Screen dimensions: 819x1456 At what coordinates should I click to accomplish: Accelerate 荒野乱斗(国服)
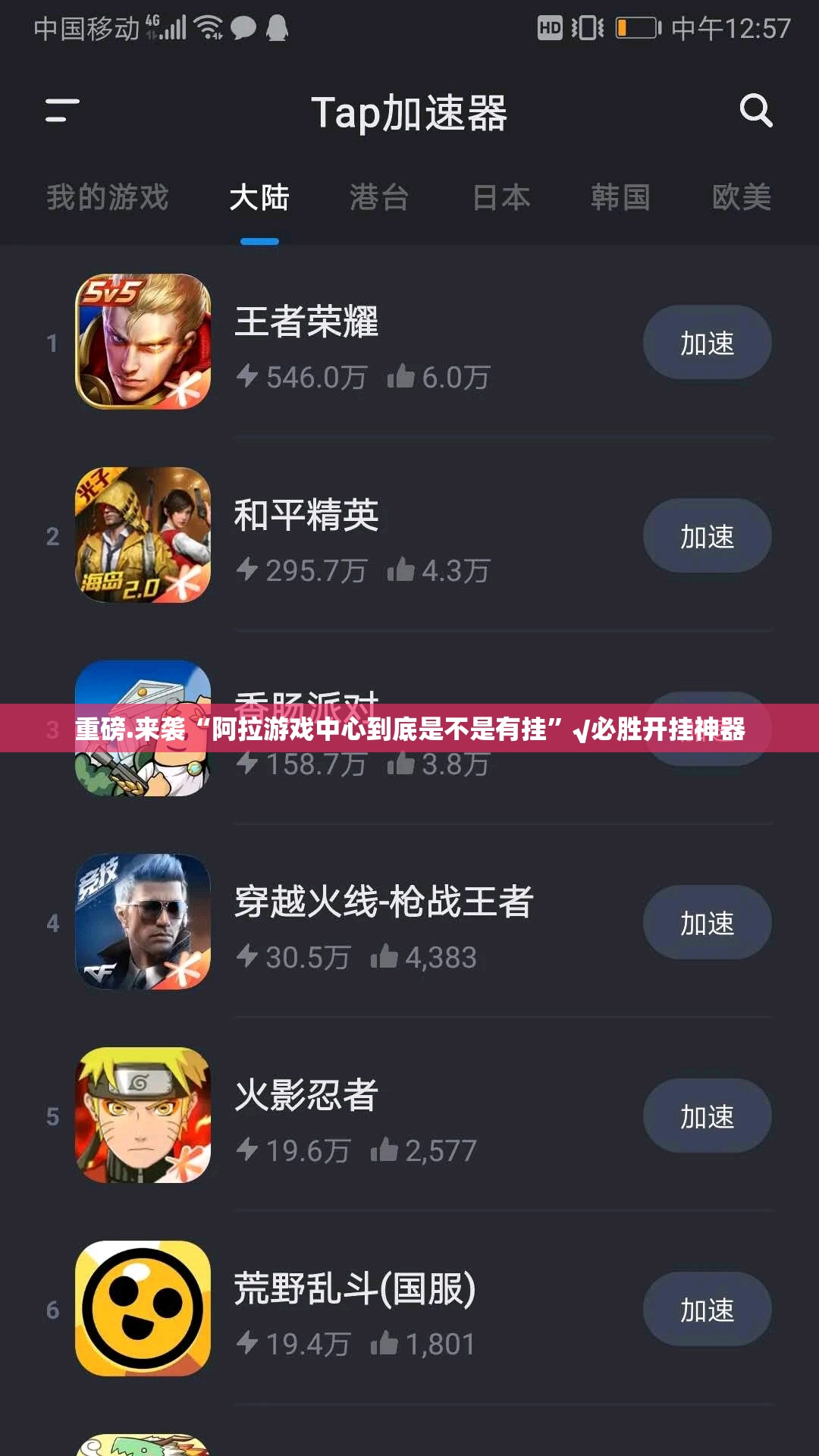click(707, 1310)
